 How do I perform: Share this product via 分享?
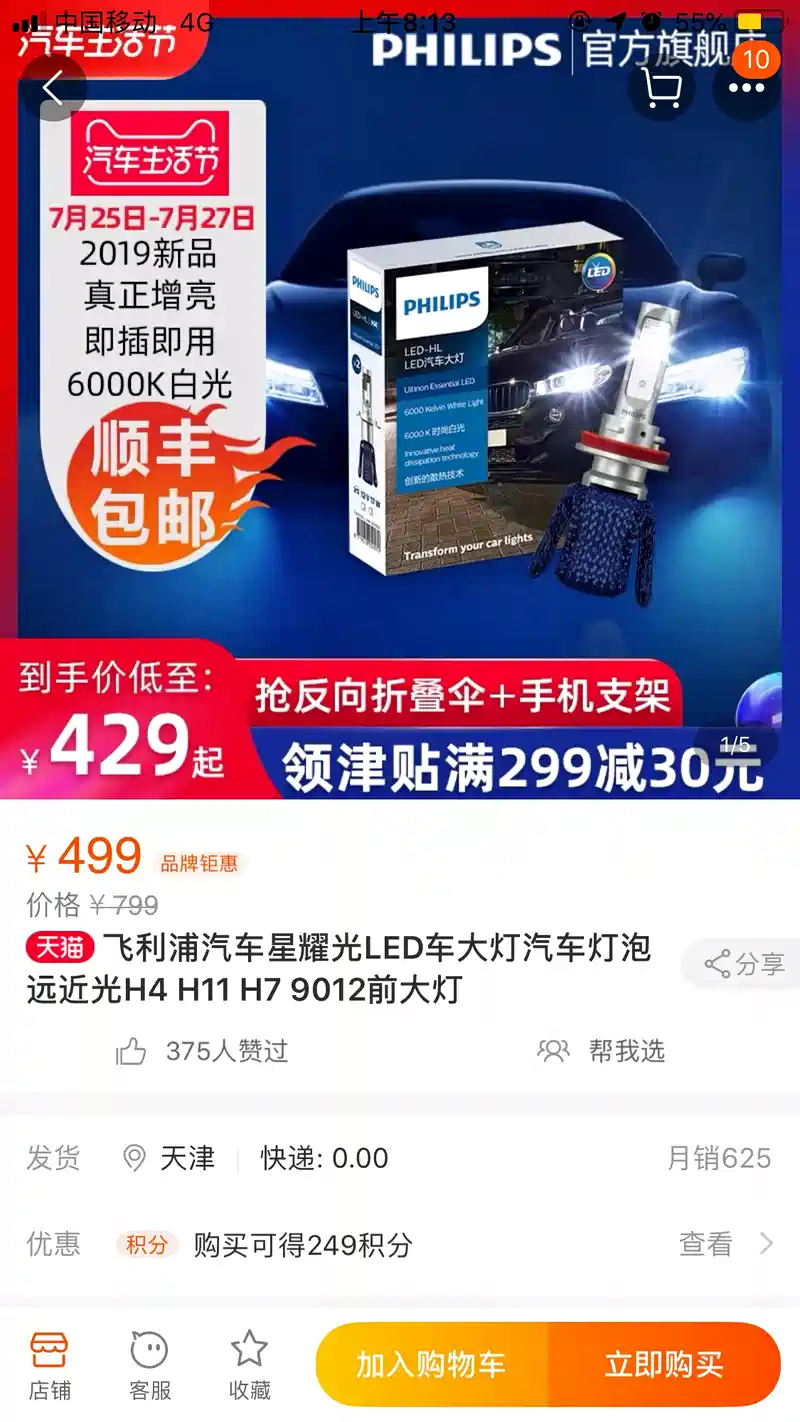(x=744, y=964)
